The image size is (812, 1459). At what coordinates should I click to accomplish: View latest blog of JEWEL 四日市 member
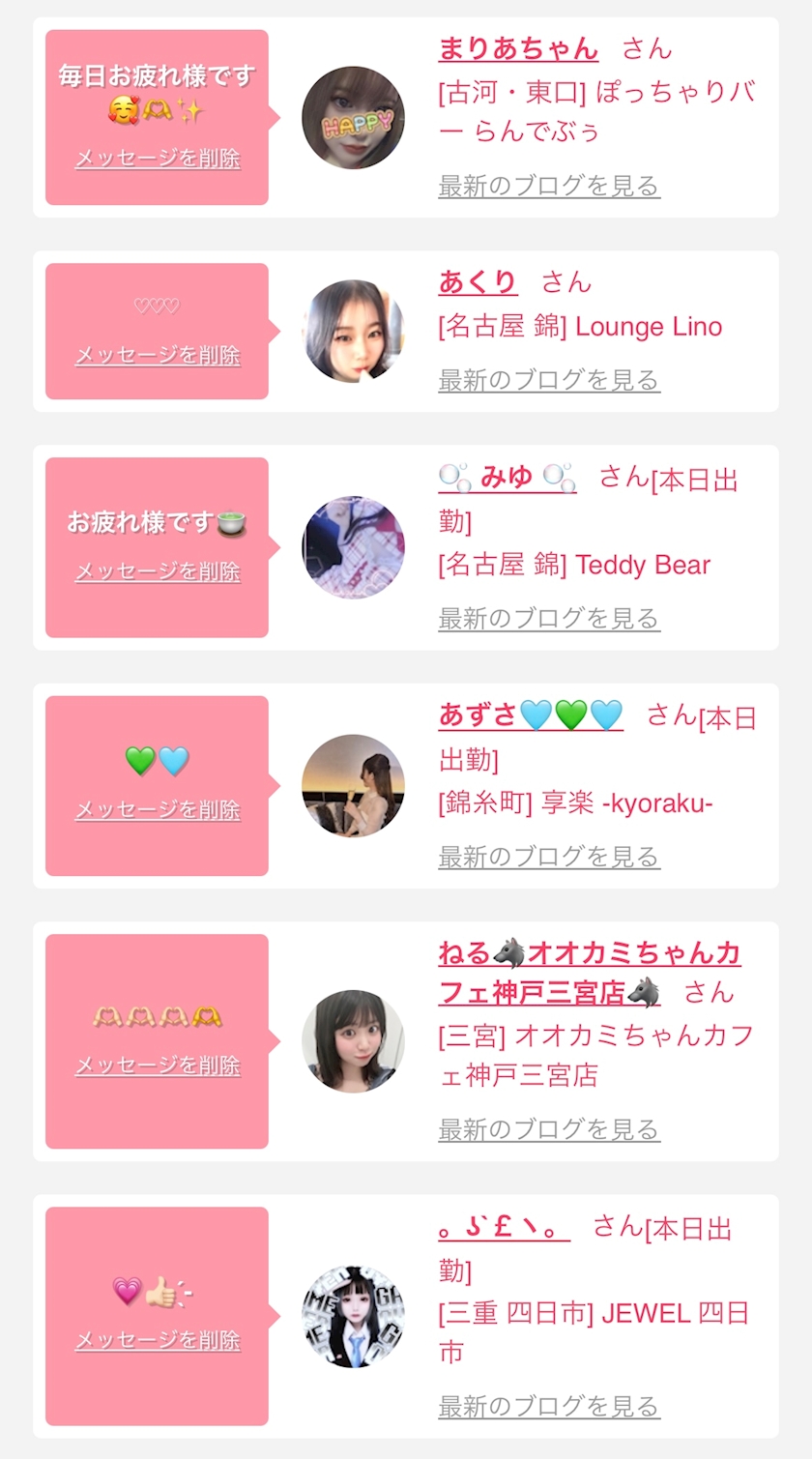[548, 1406]
